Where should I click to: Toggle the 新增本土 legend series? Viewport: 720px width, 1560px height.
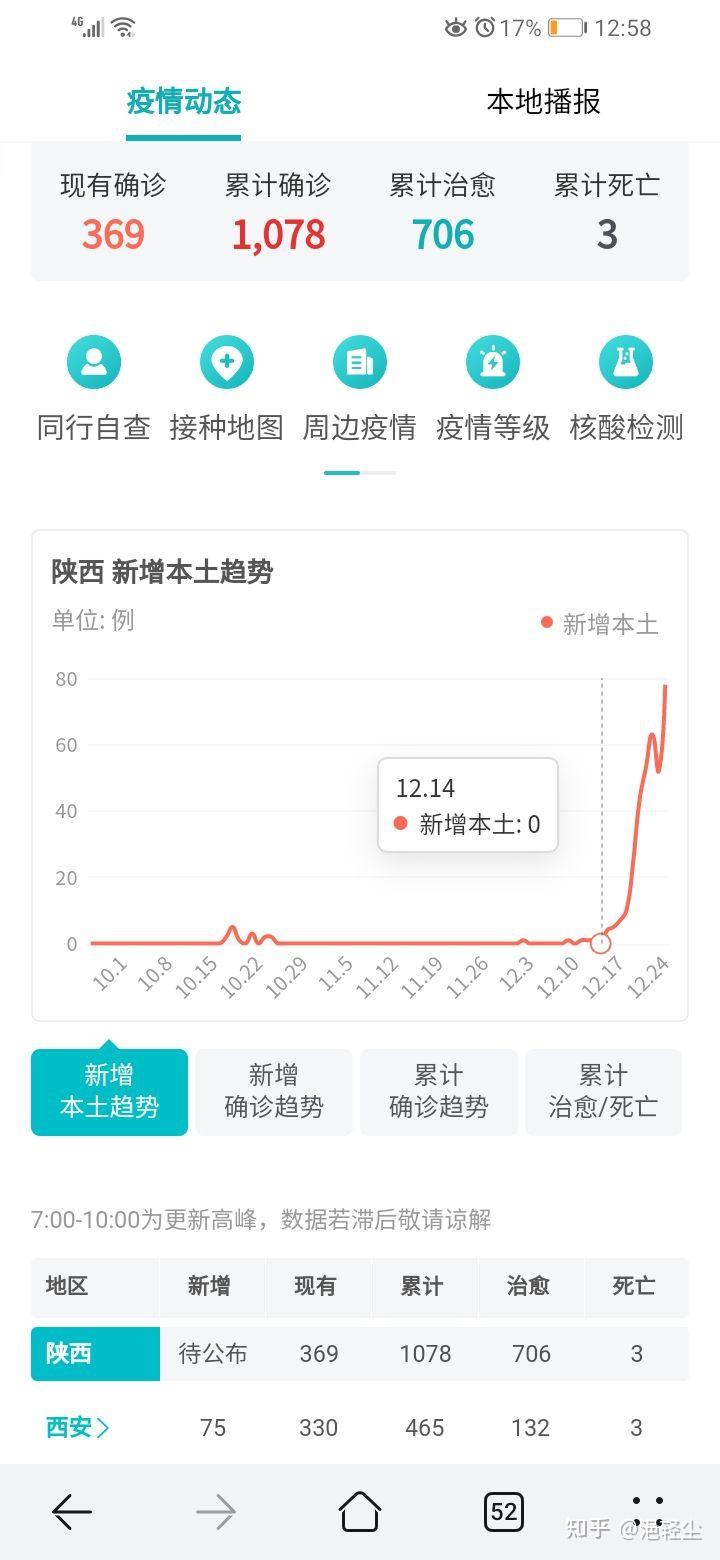coord(600,624)
